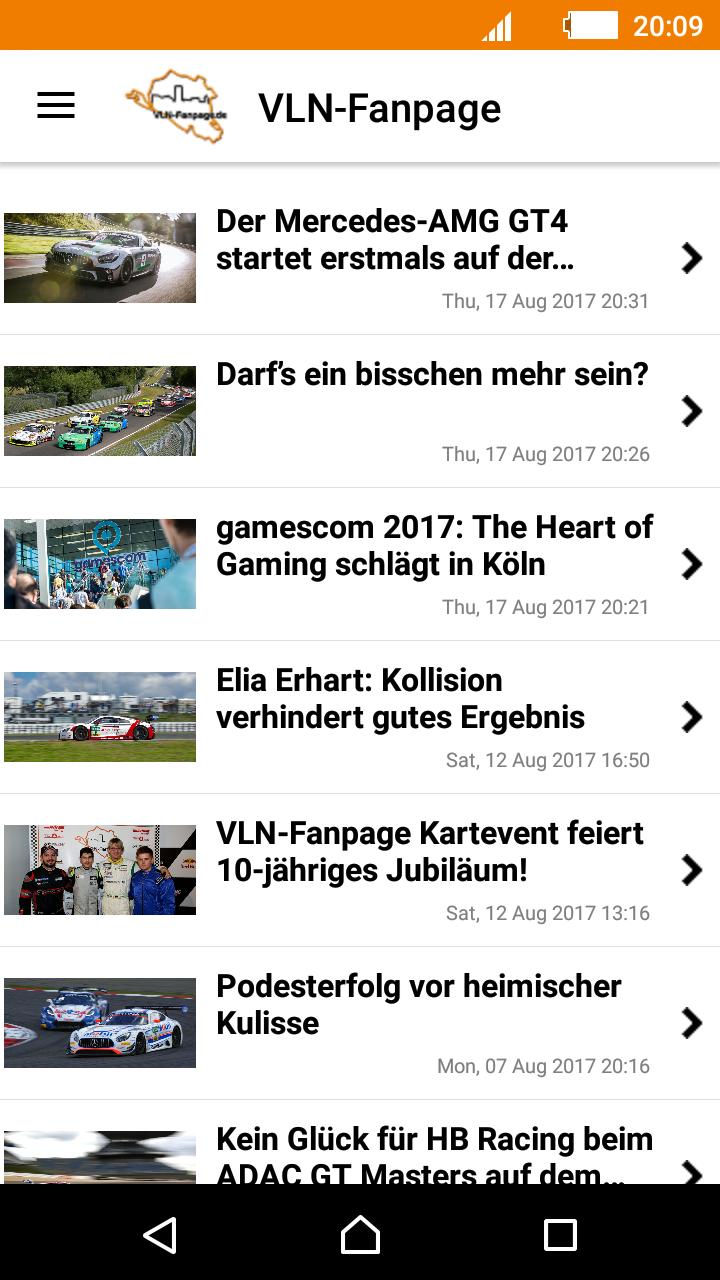Image resolution: width=720 pixels, height=1280 pixels.
Task: Expand the Elia Erhart article chevron
Action: pos(691,717)
